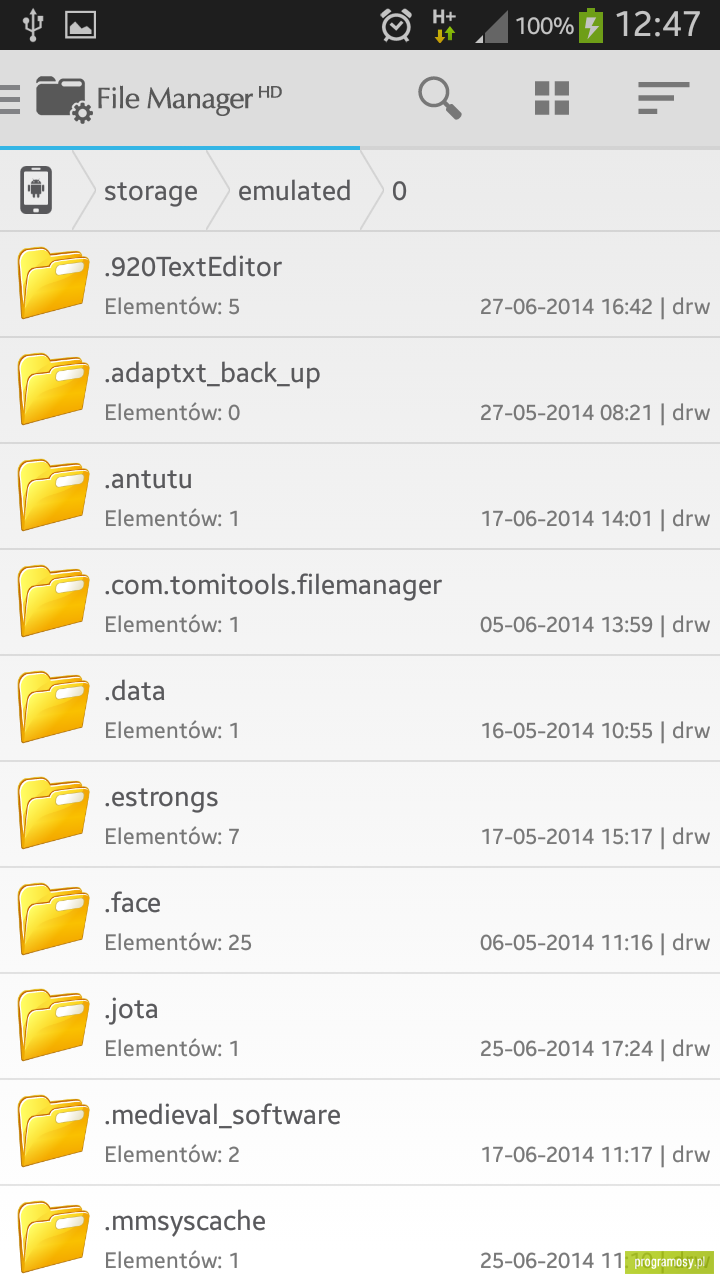Switch to grid view

(552, 98)
